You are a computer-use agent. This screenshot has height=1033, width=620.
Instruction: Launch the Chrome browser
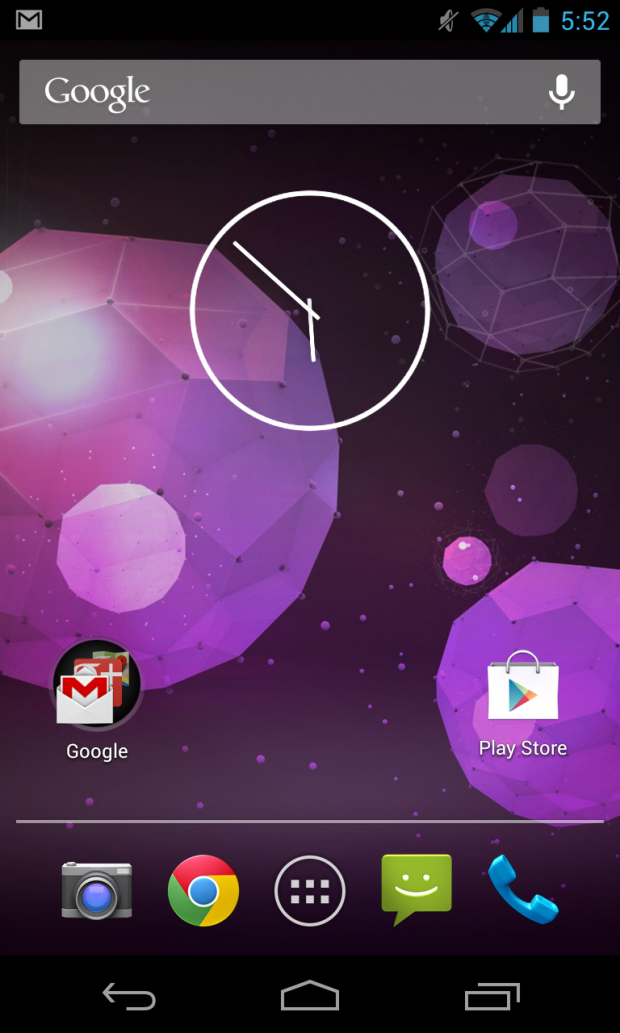tap(203, 891)
